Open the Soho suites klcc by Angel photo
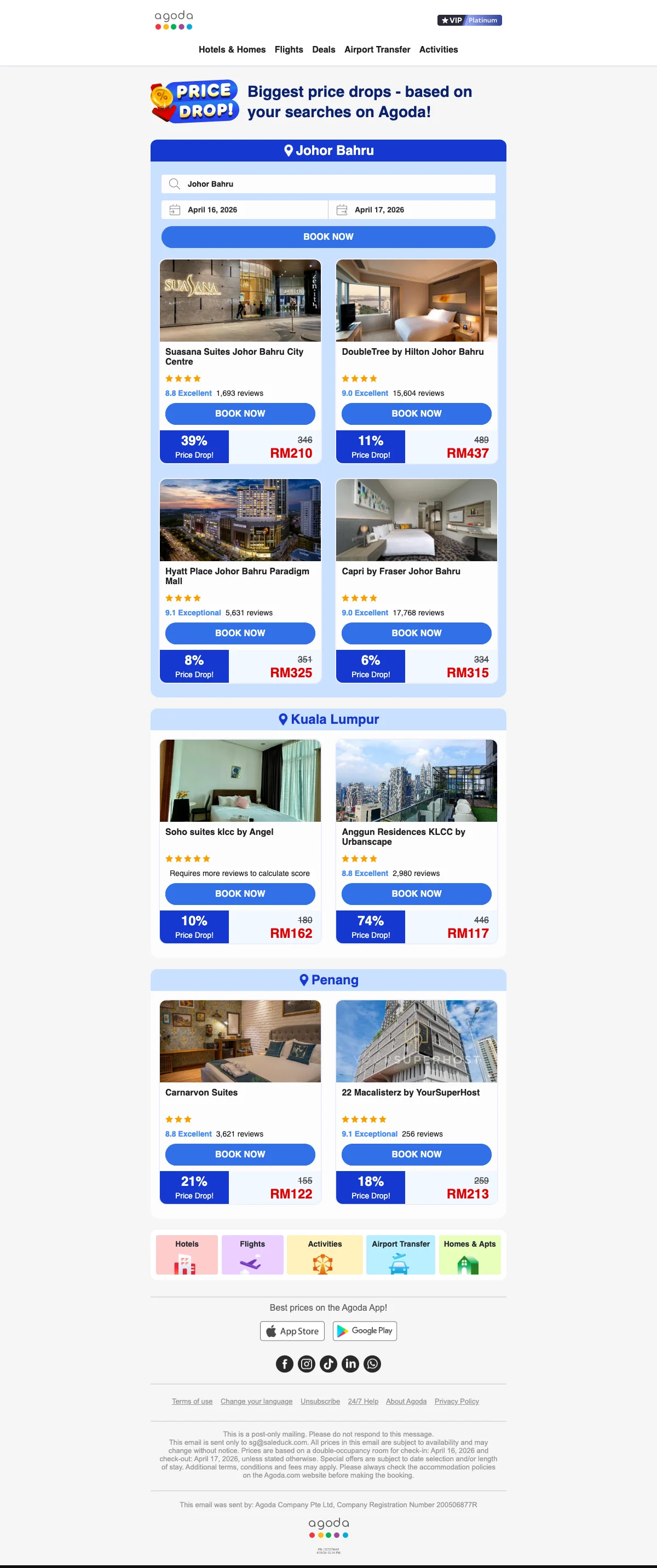 pos(240,780)
